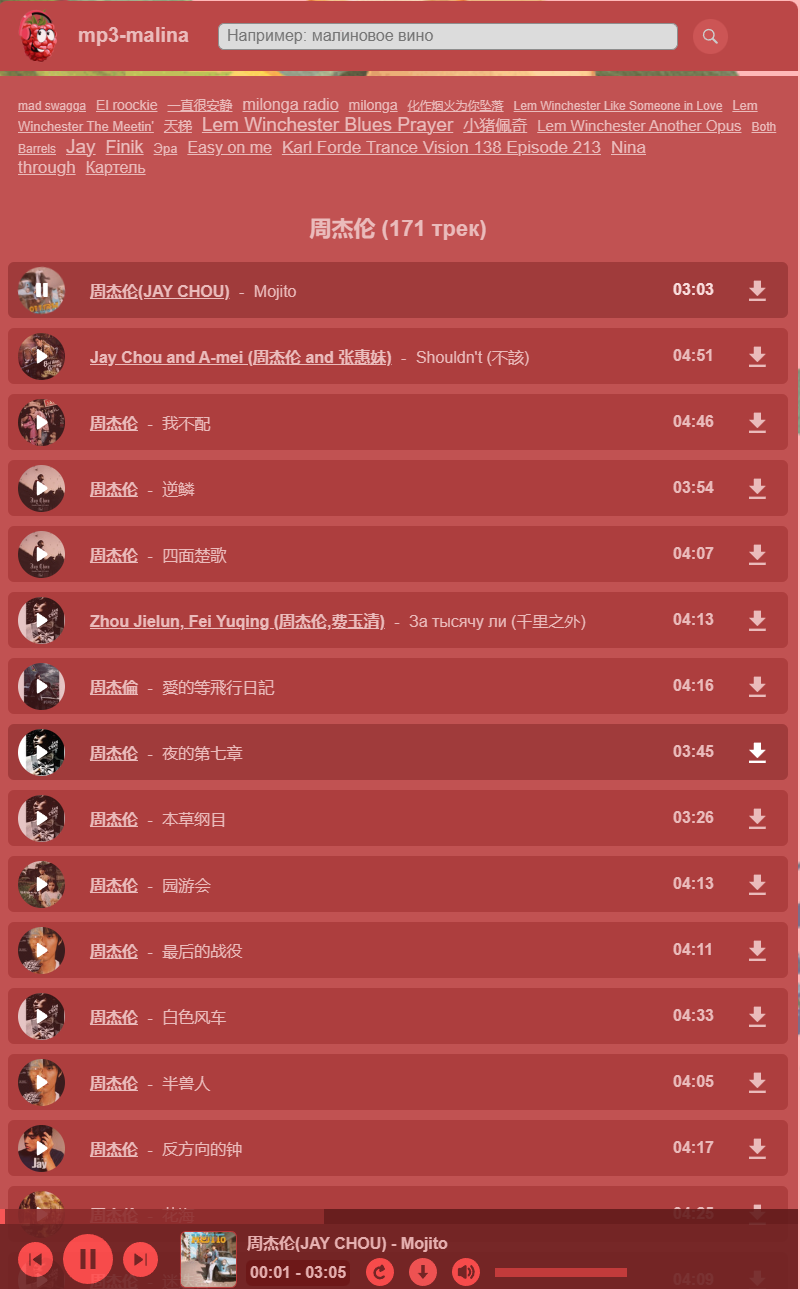Toggle repeat in the bottom player
Screen dimensions: 800x1289
tap(380, 1272)
